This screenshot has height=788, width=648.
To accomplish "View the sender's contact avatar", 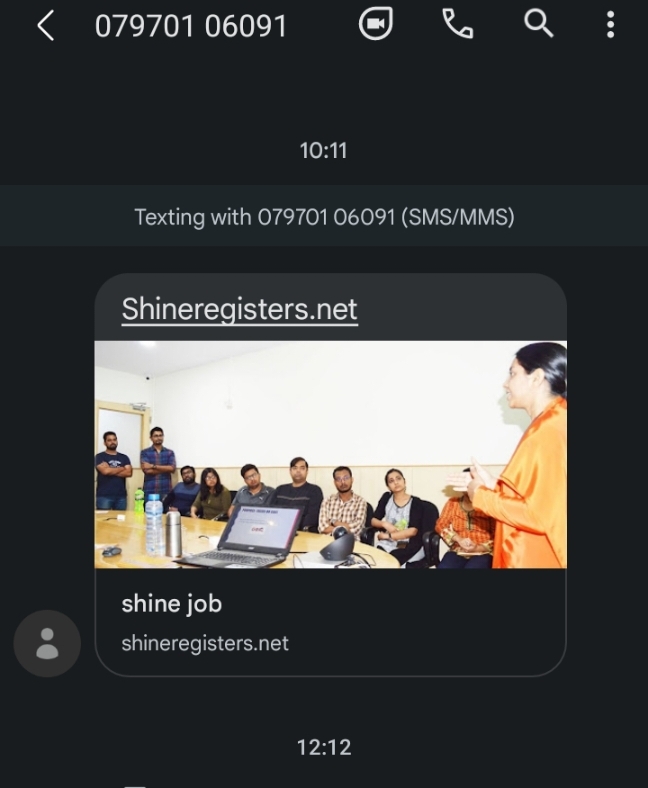I will (47, 644).
